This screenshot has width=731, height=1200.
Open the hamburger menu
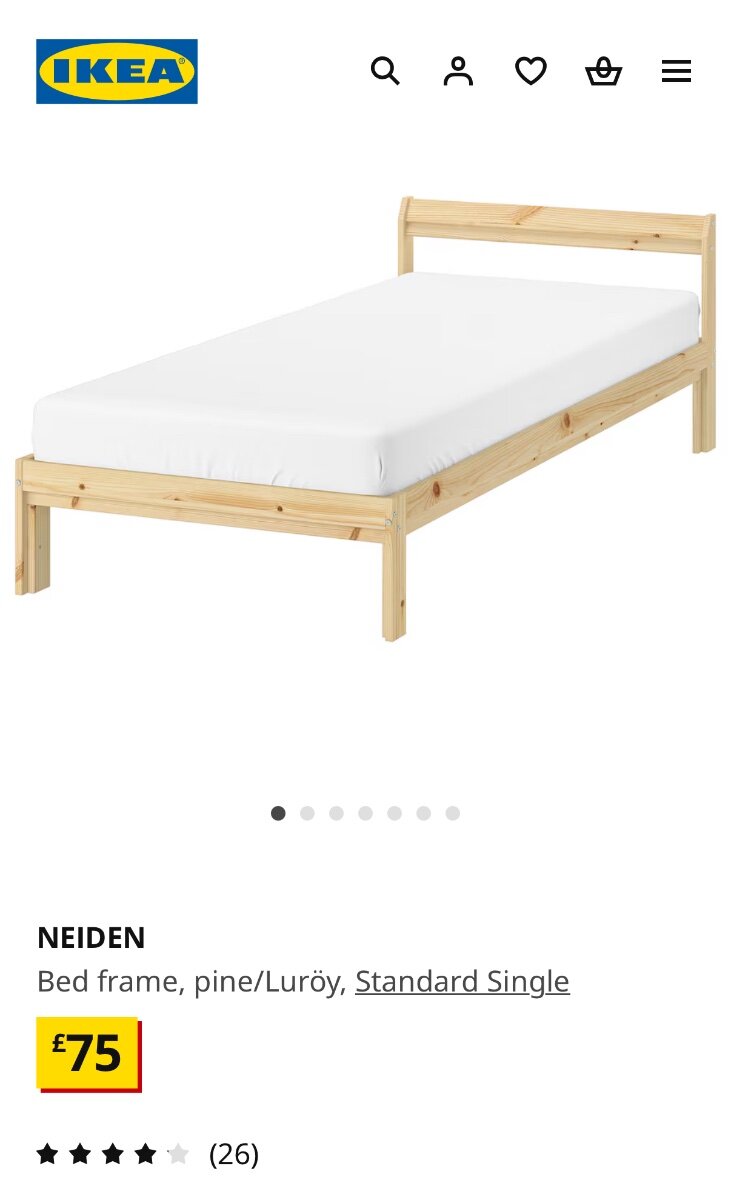point(677,71)
